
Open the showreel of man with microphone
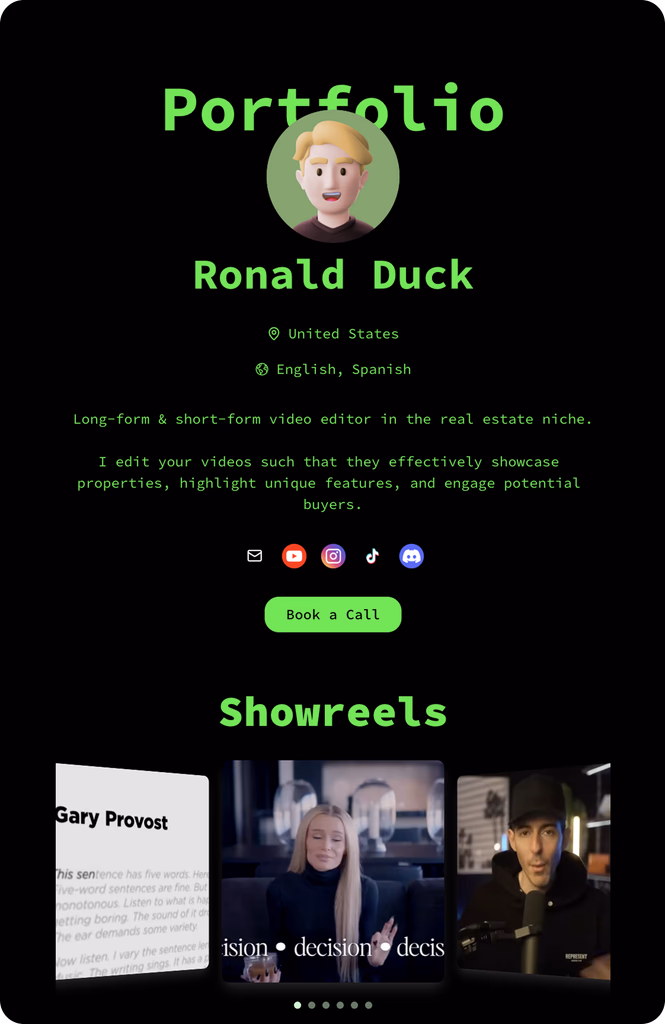[533, 870]
